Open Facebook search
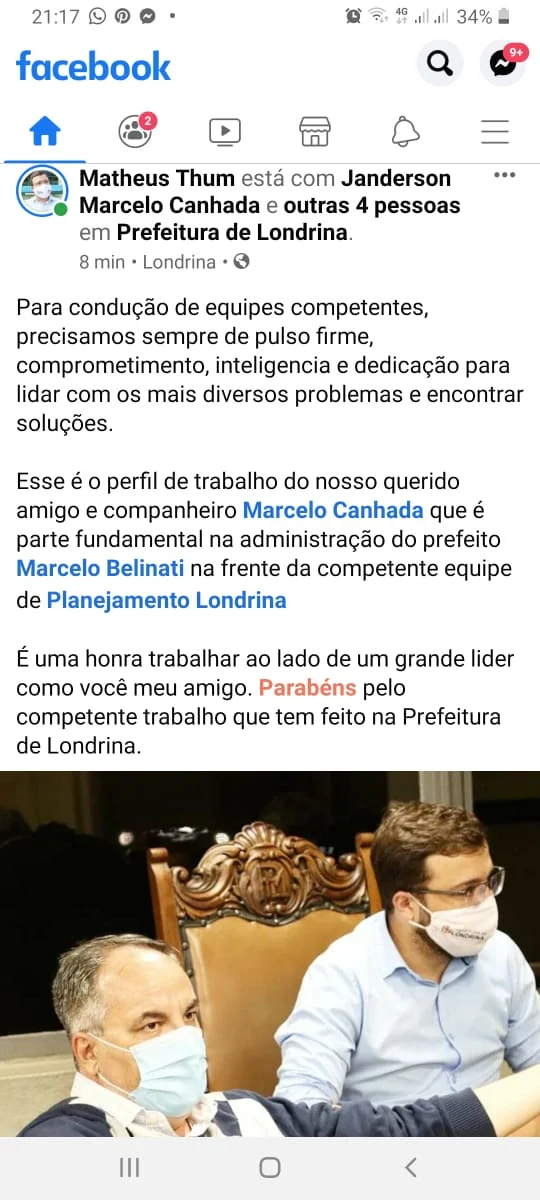This screenshot has width=540, height=1200. (440, 65)
